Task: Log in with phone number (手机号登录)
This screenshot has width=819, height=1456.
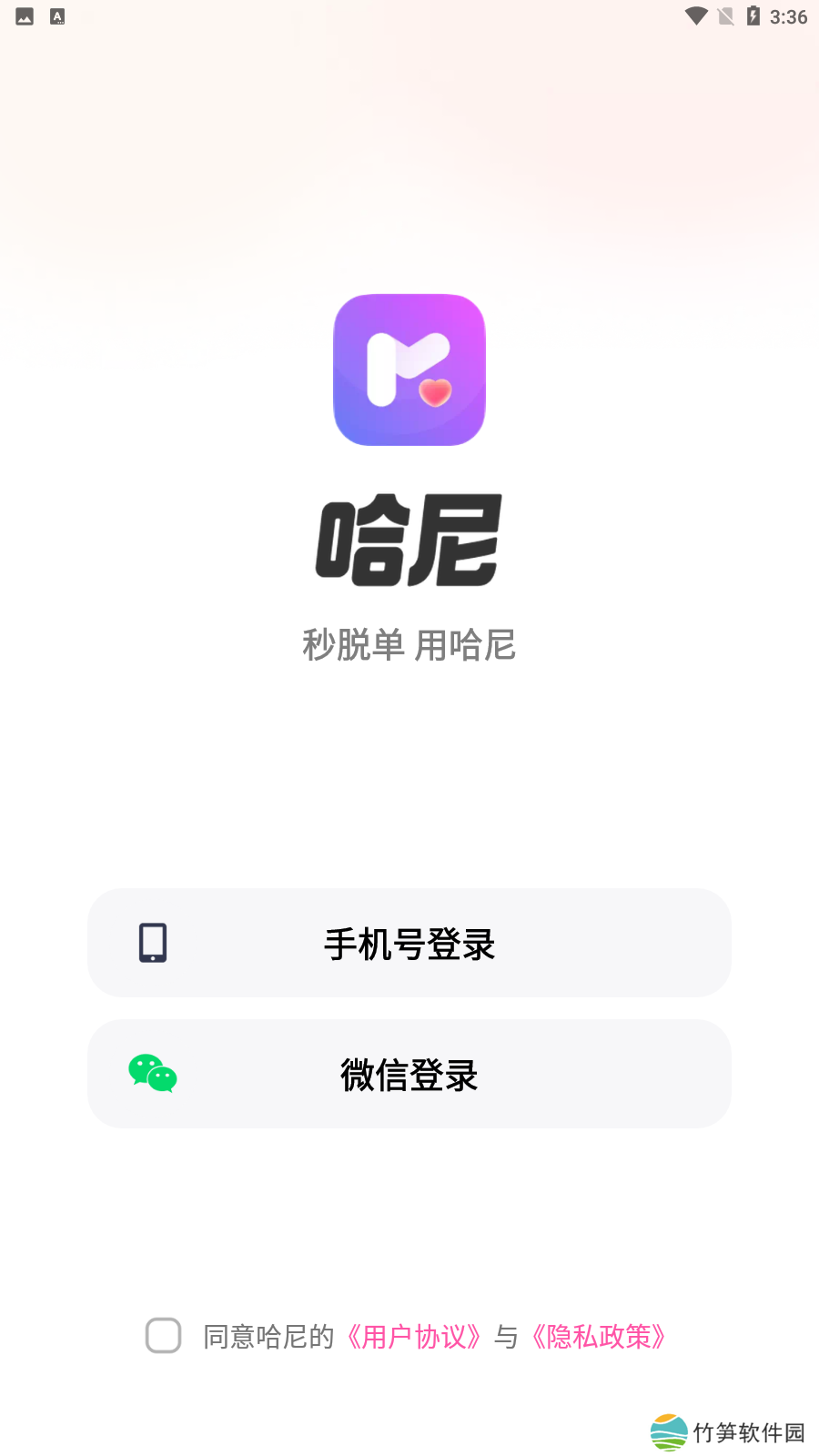Action: (x=409, y=943)
